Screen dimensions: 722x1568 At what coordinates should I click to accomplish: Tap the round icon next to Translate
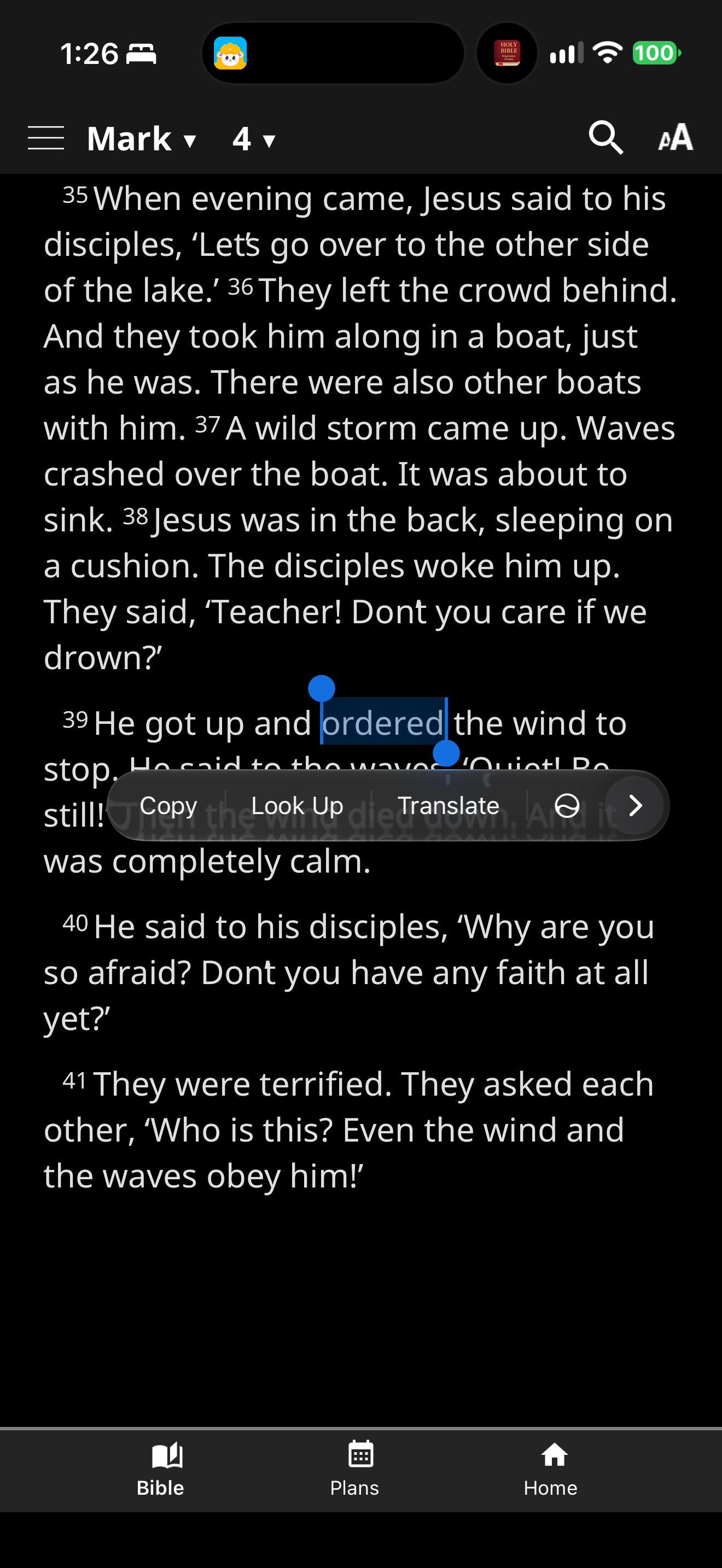click(x=567, y=805)
